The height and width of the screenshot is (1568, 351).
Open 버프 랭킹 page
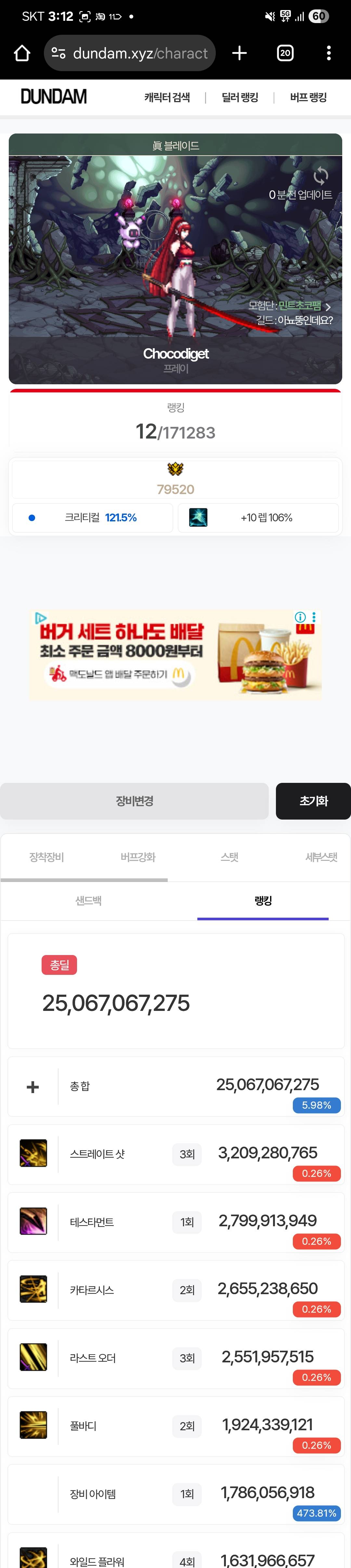[308, 97]
